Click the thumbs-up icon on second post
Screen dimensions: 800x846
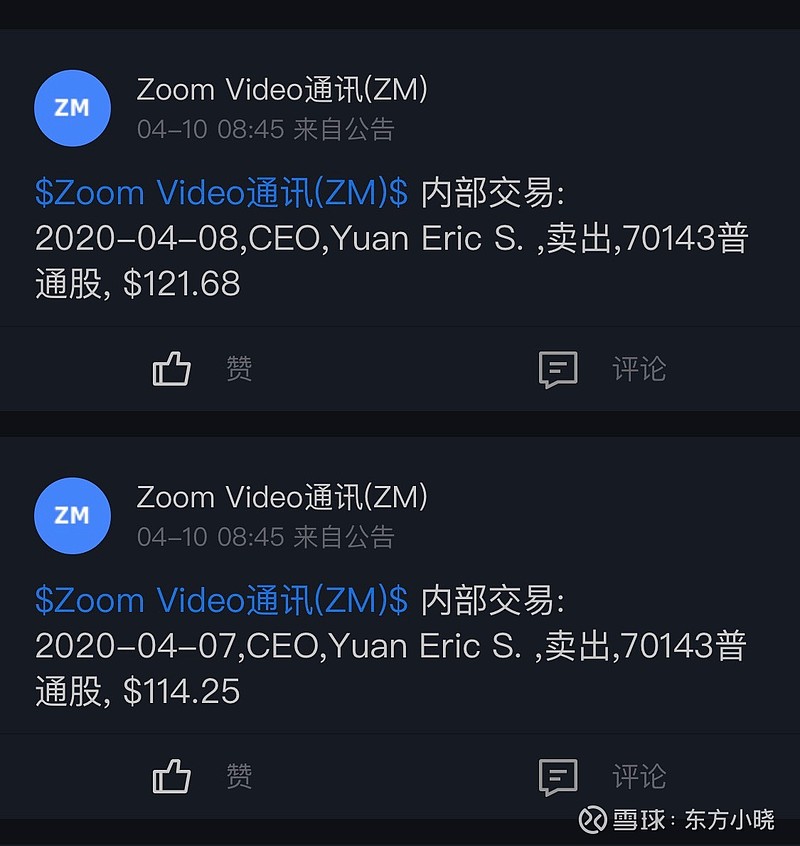point(171,776)
